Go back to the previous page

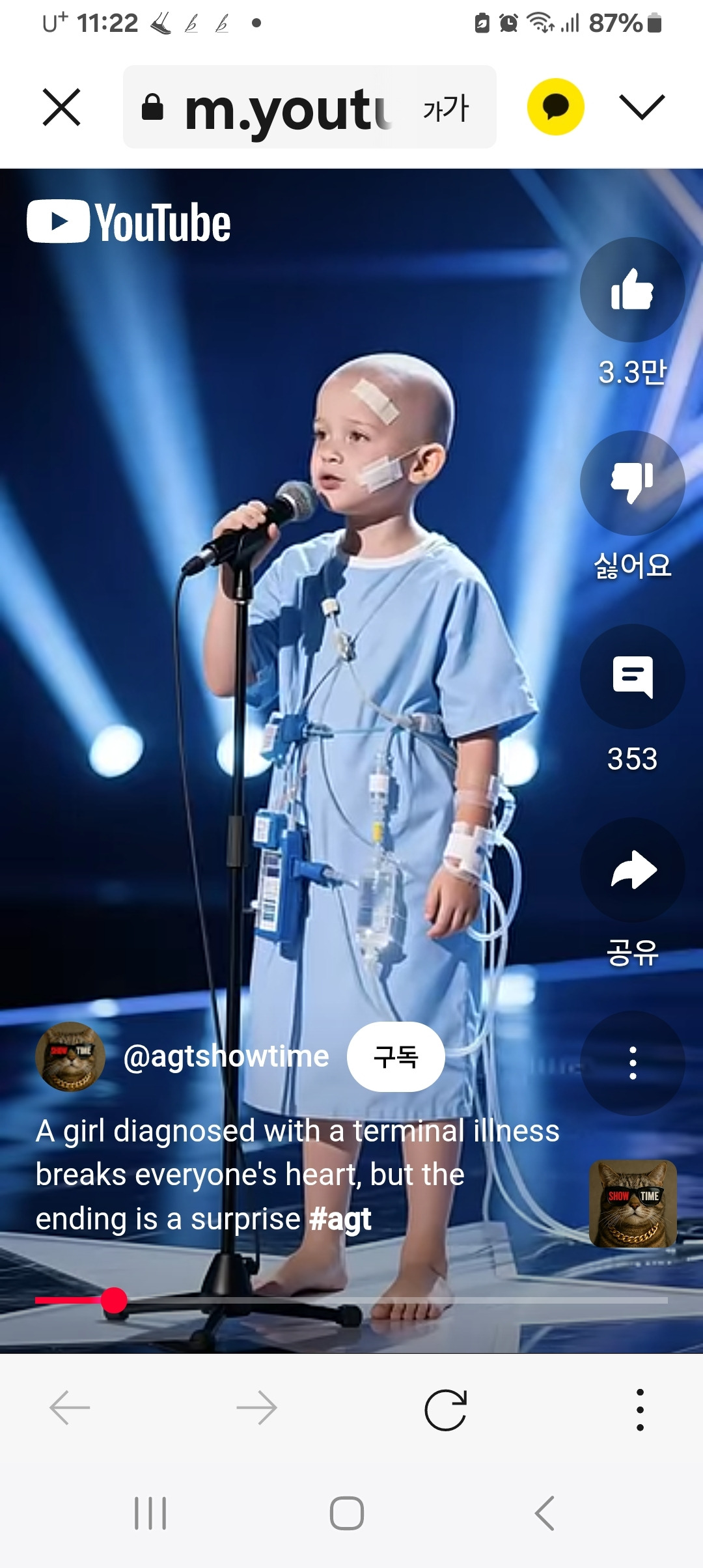pyautogui.click(x=70, y=1408)
